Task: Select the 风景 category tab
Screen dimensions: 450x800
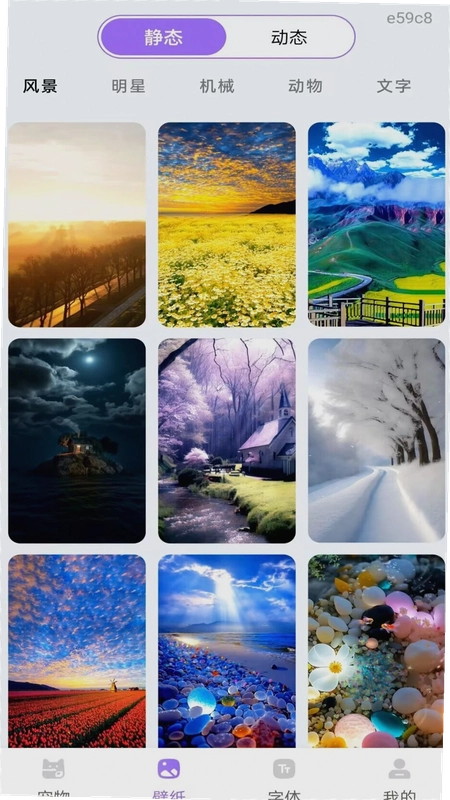Action: (40, 86)
